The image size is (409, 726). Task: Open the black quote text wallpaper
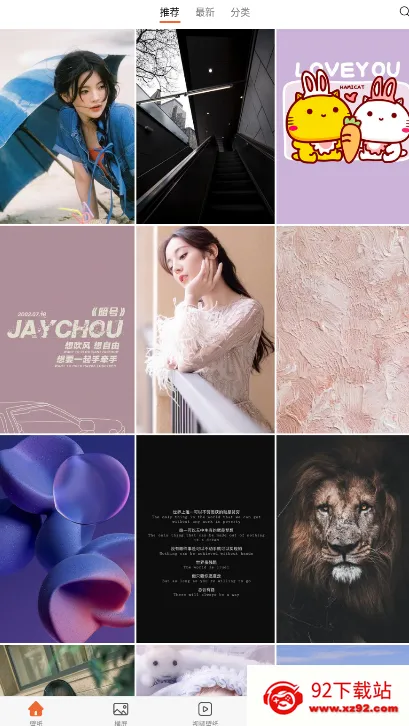pos(205,538)
